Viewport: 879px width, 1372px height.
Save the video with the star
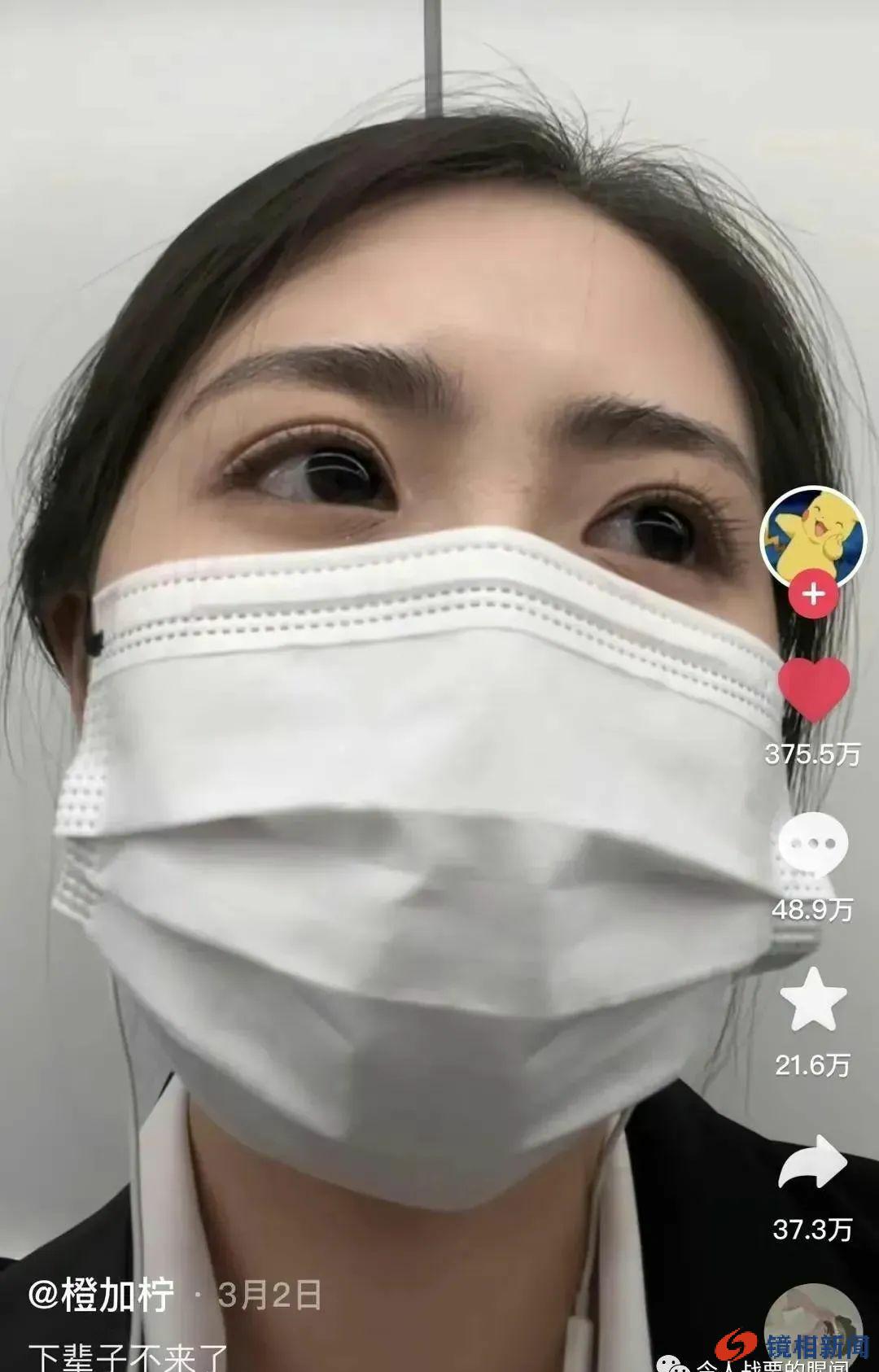(813, 1000)
